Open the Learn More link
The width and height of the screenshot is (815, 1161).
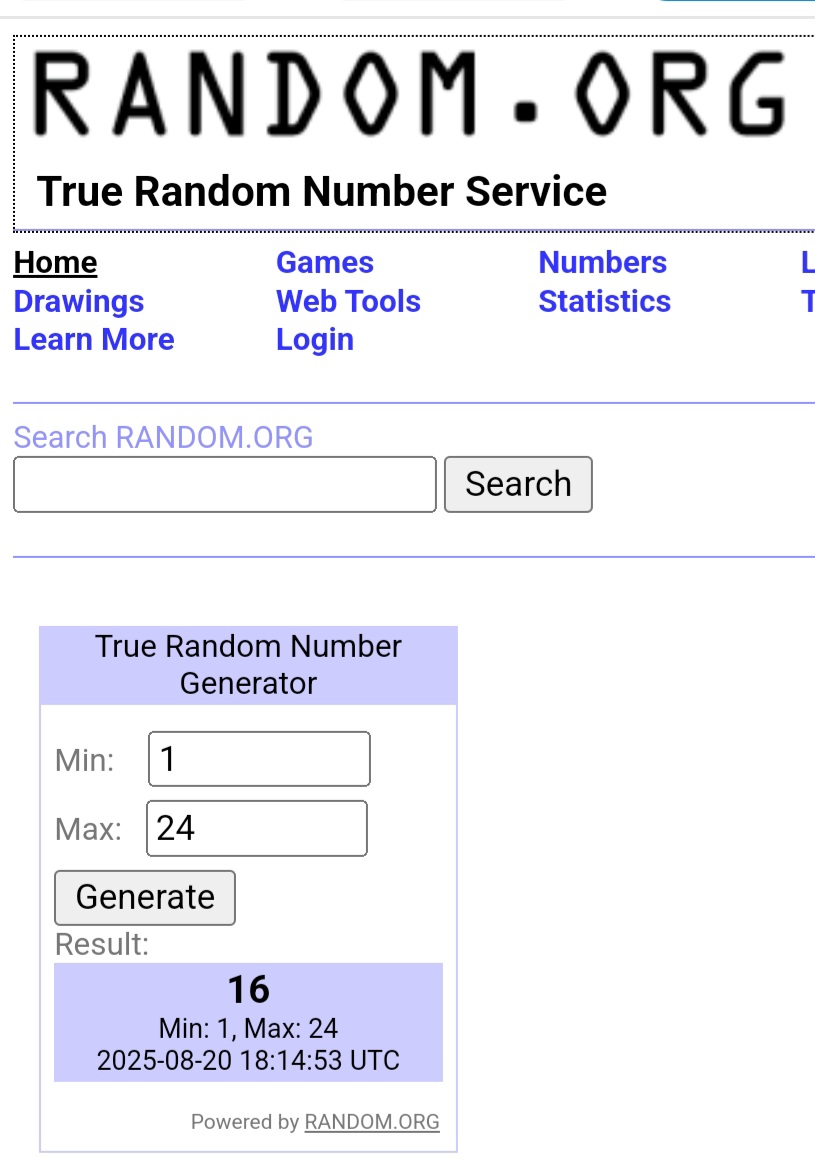coord(94,340)
